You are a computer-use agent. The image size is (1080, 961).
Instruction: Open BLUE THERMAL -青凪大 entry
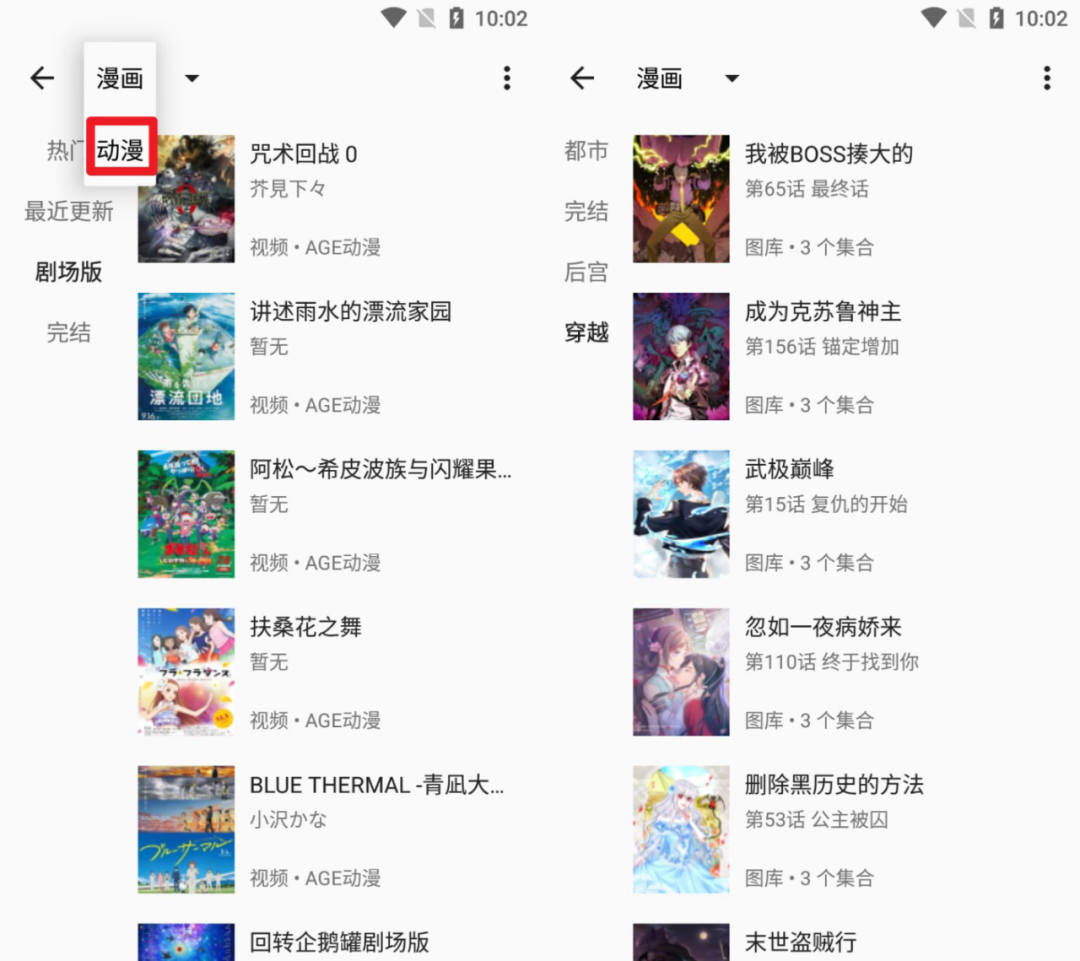tap(328, 829)
